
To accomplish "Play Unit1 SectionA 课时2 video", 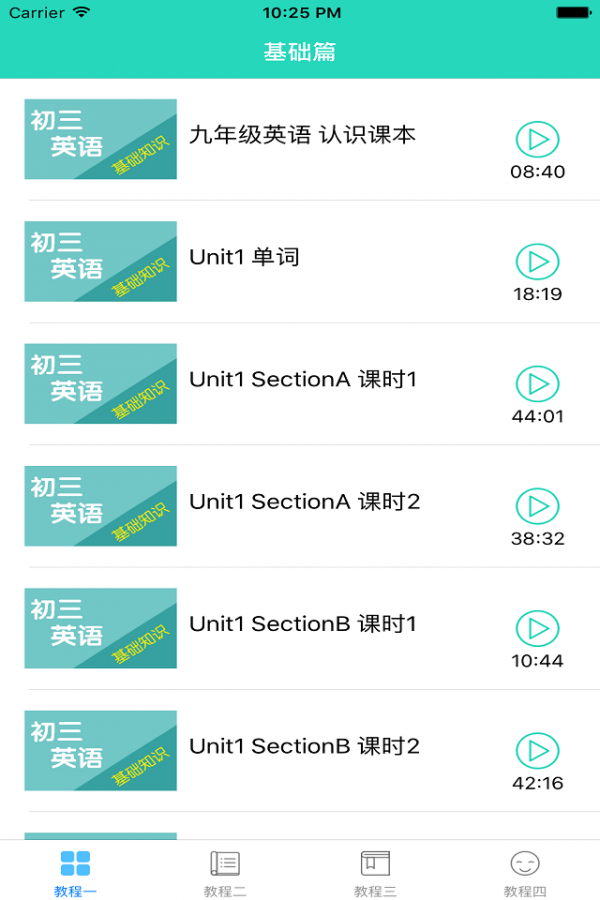I will tap(537, 505).
